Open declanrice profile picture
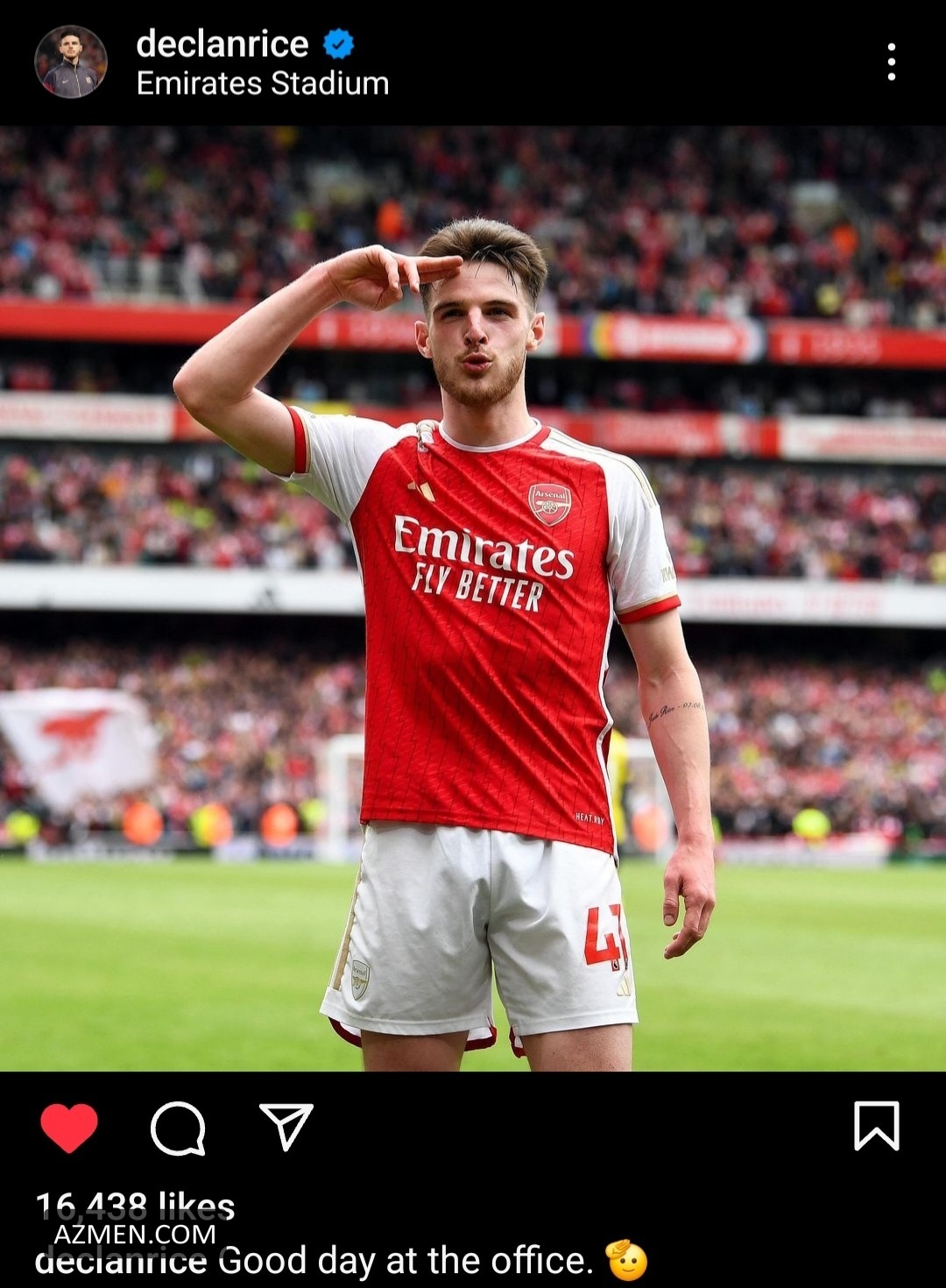Screen dimensions: 946x1288 tap(70, 61)
